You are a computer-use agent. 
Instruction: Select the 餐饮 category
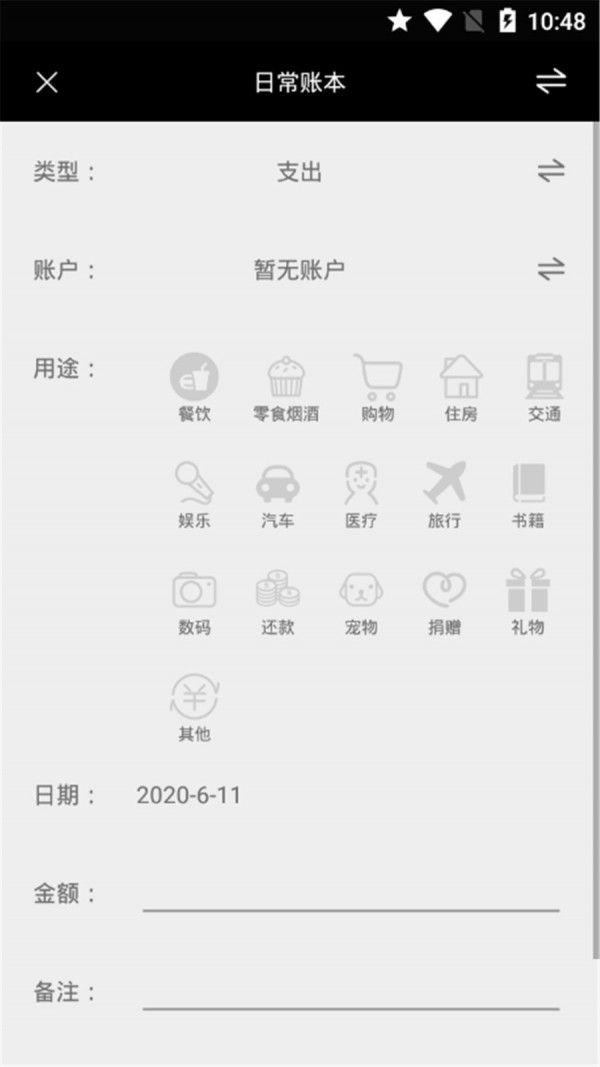coord(194,387)
